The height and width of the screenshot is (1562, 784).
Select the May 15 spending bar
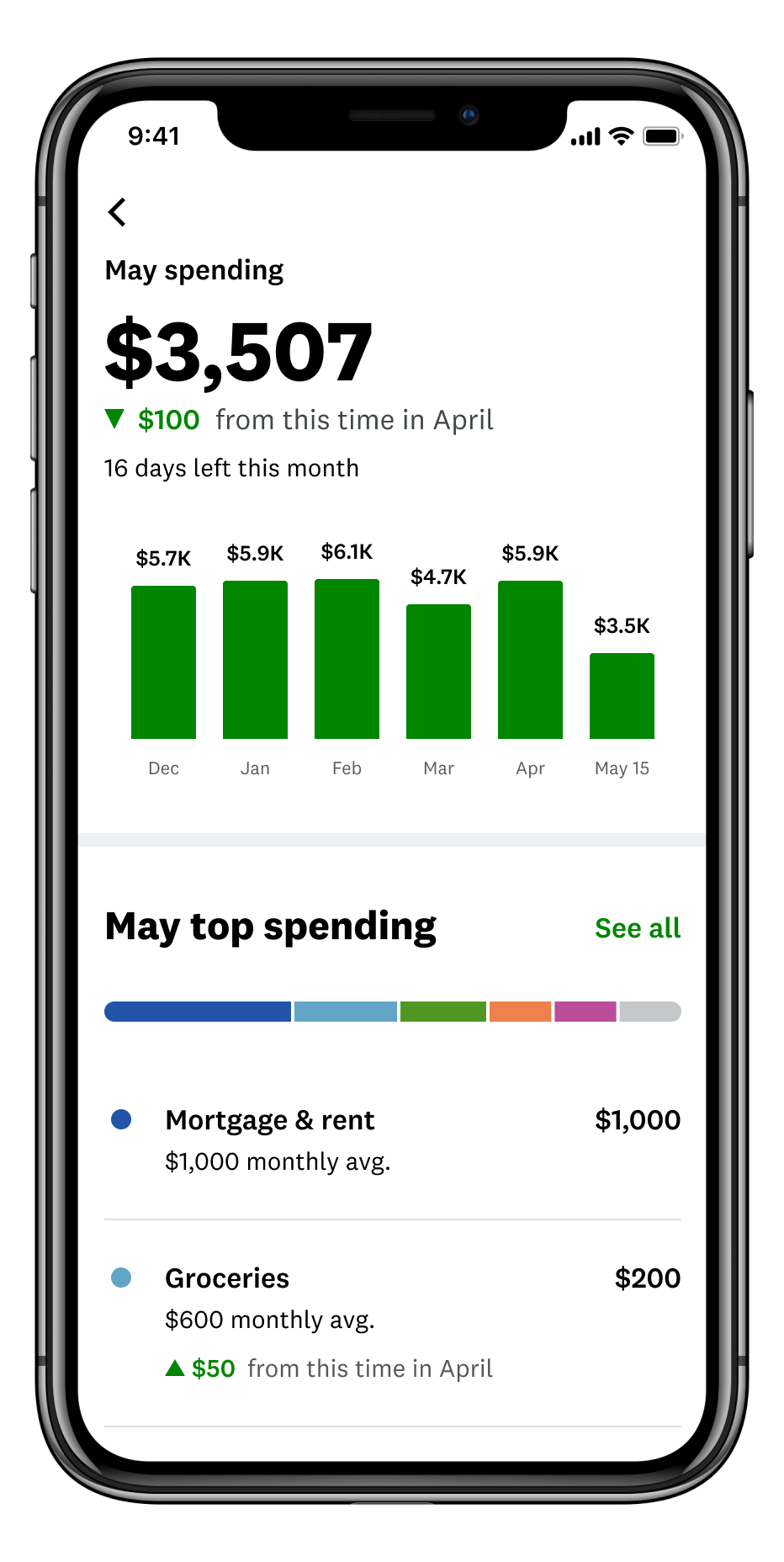(622, 696)
